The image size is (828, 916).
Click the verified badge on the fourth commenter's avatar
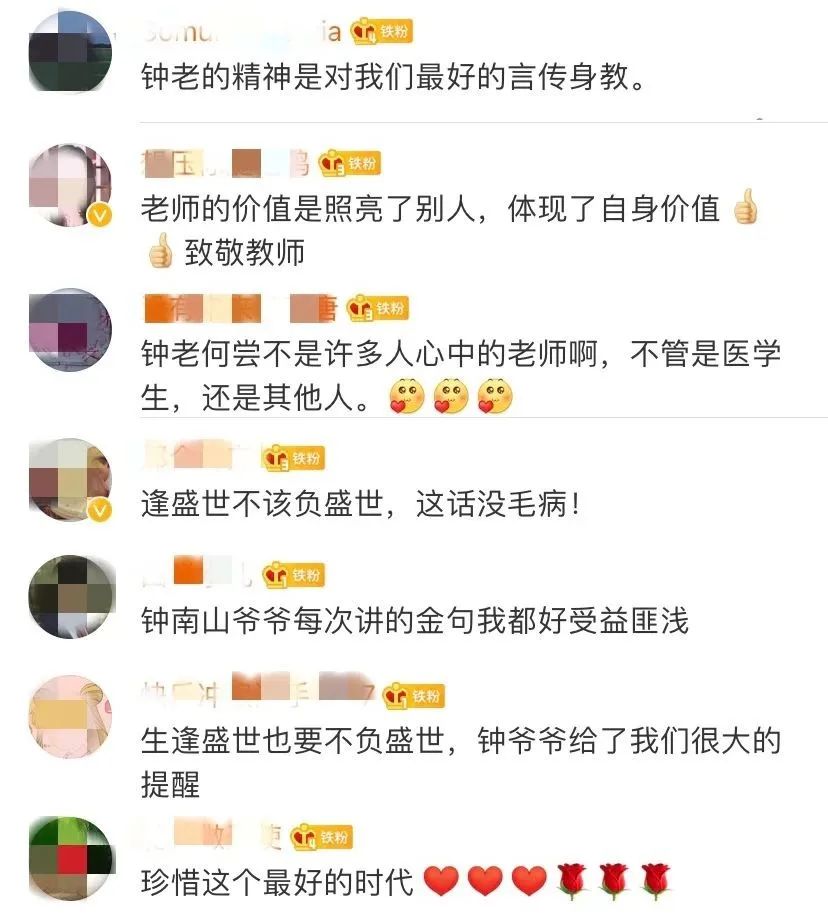pyautogui.click(x=98, y=511)
